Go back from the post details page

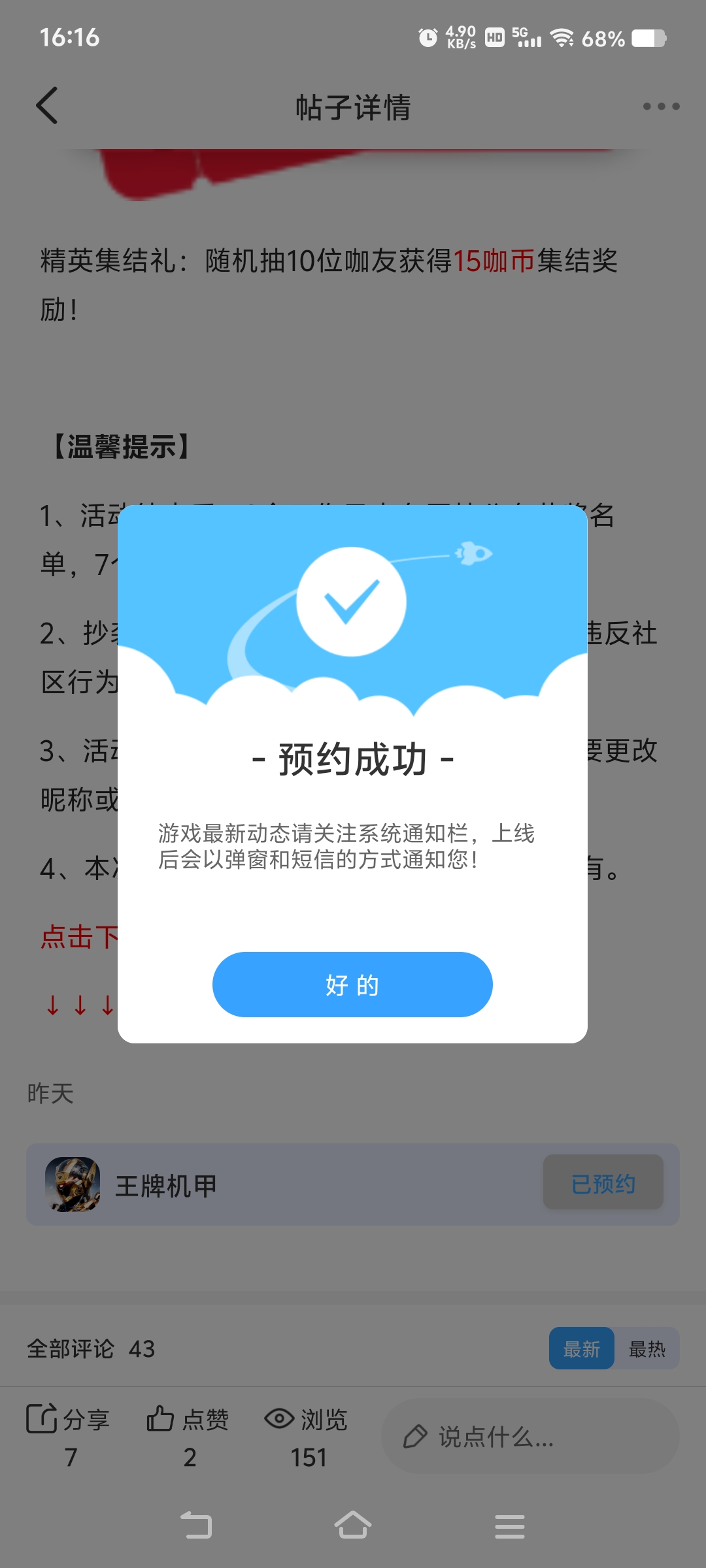point(47,106)
